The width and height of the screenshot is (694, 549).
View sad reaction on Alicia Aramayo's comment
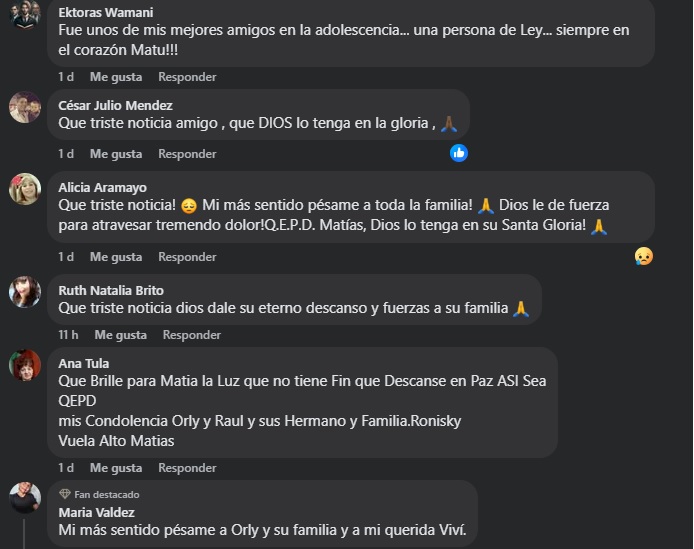(x=643, y=256)
